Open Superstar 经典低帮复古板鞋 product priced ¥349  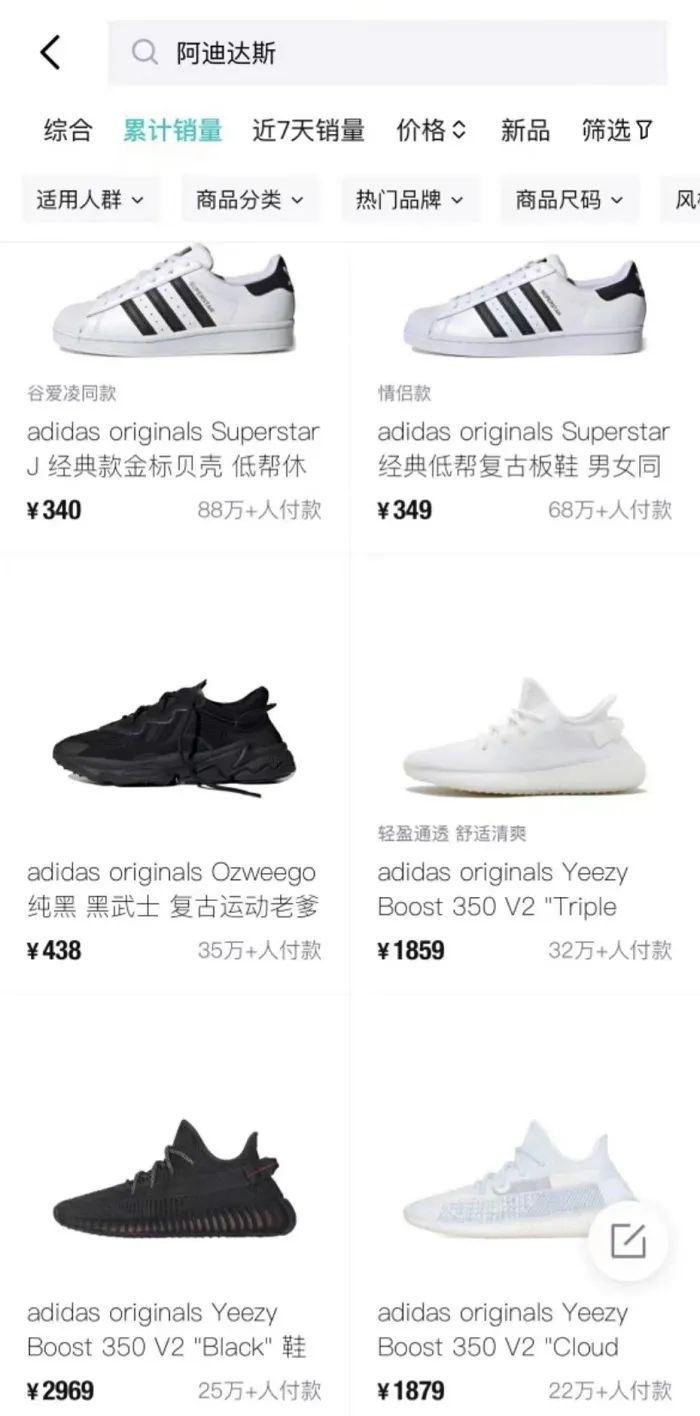[x=524, y=400]
